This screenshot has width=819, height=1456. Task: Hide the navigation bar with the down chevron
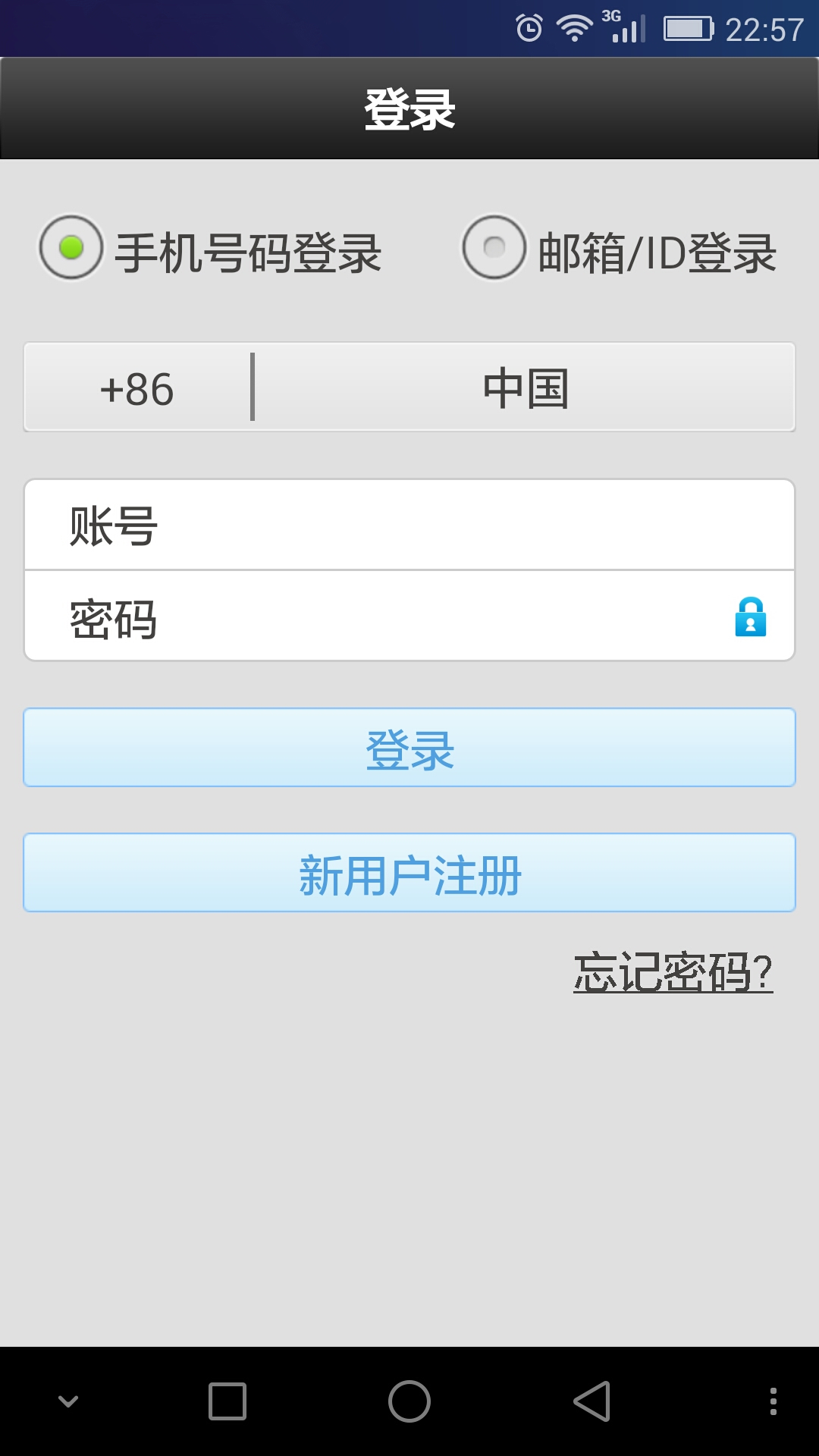(68, 1401)
